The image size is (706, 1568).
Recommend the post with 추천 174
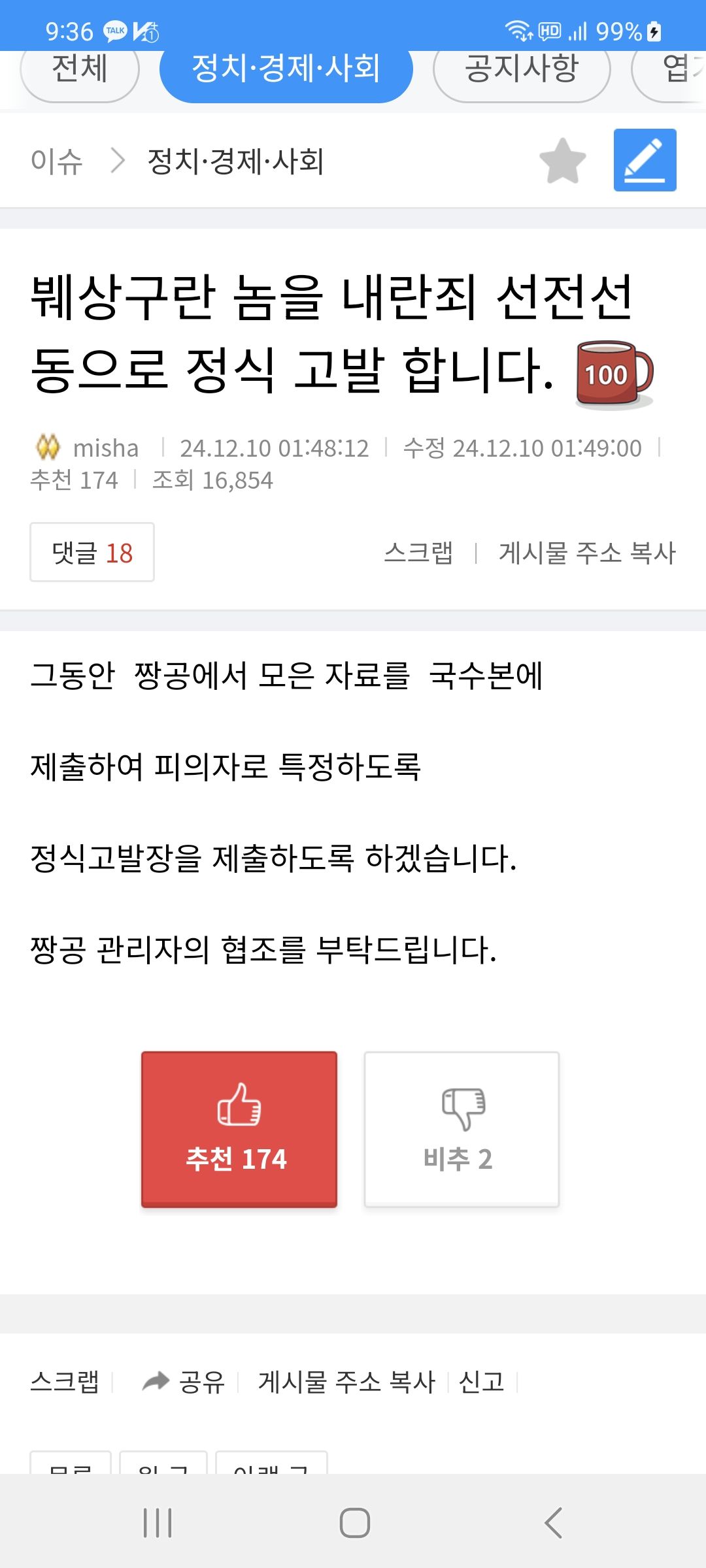[239, 1129]
